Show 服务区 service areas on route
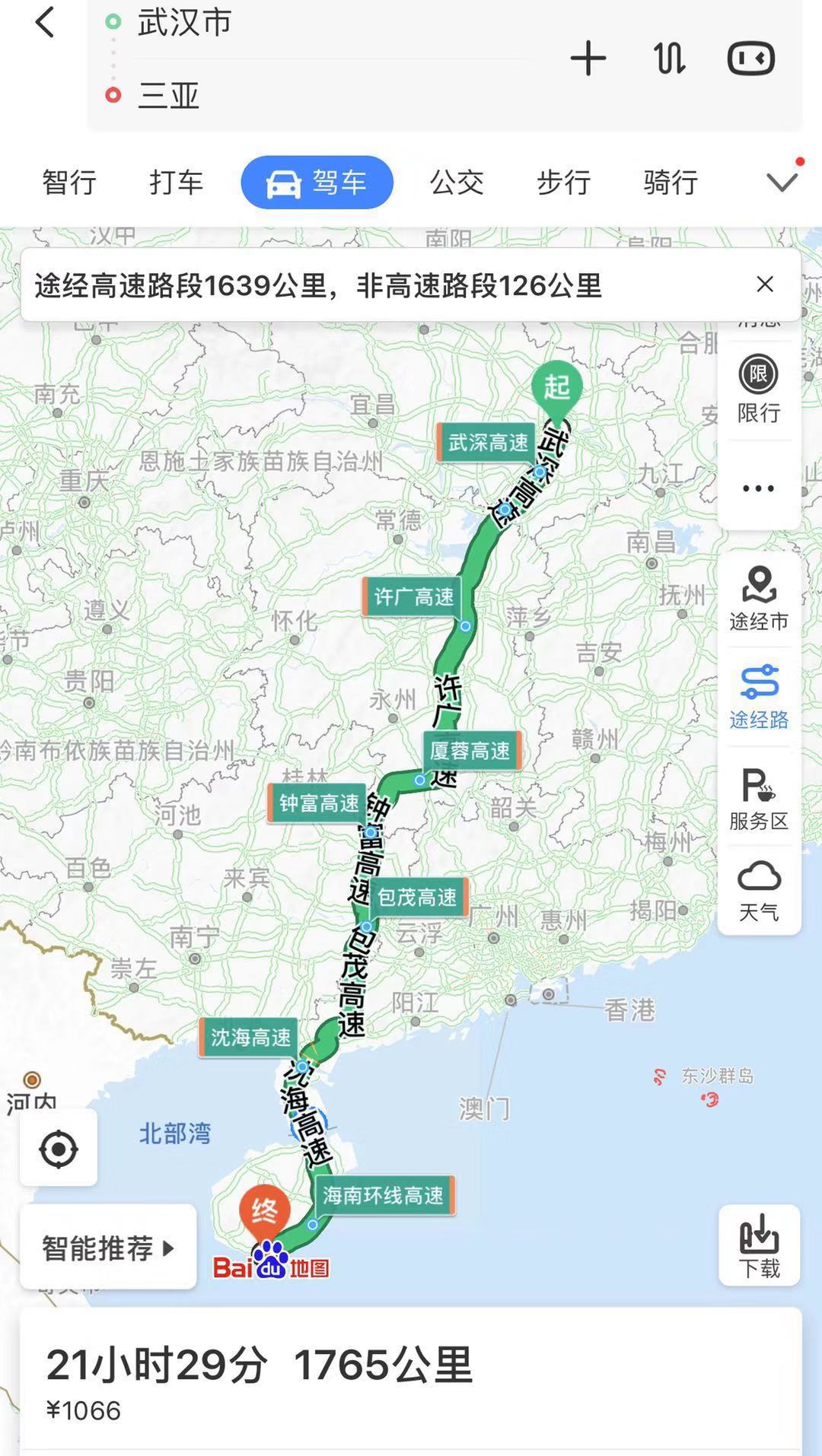Viewport: 822px width, 1456px height. tap(759, 799)
